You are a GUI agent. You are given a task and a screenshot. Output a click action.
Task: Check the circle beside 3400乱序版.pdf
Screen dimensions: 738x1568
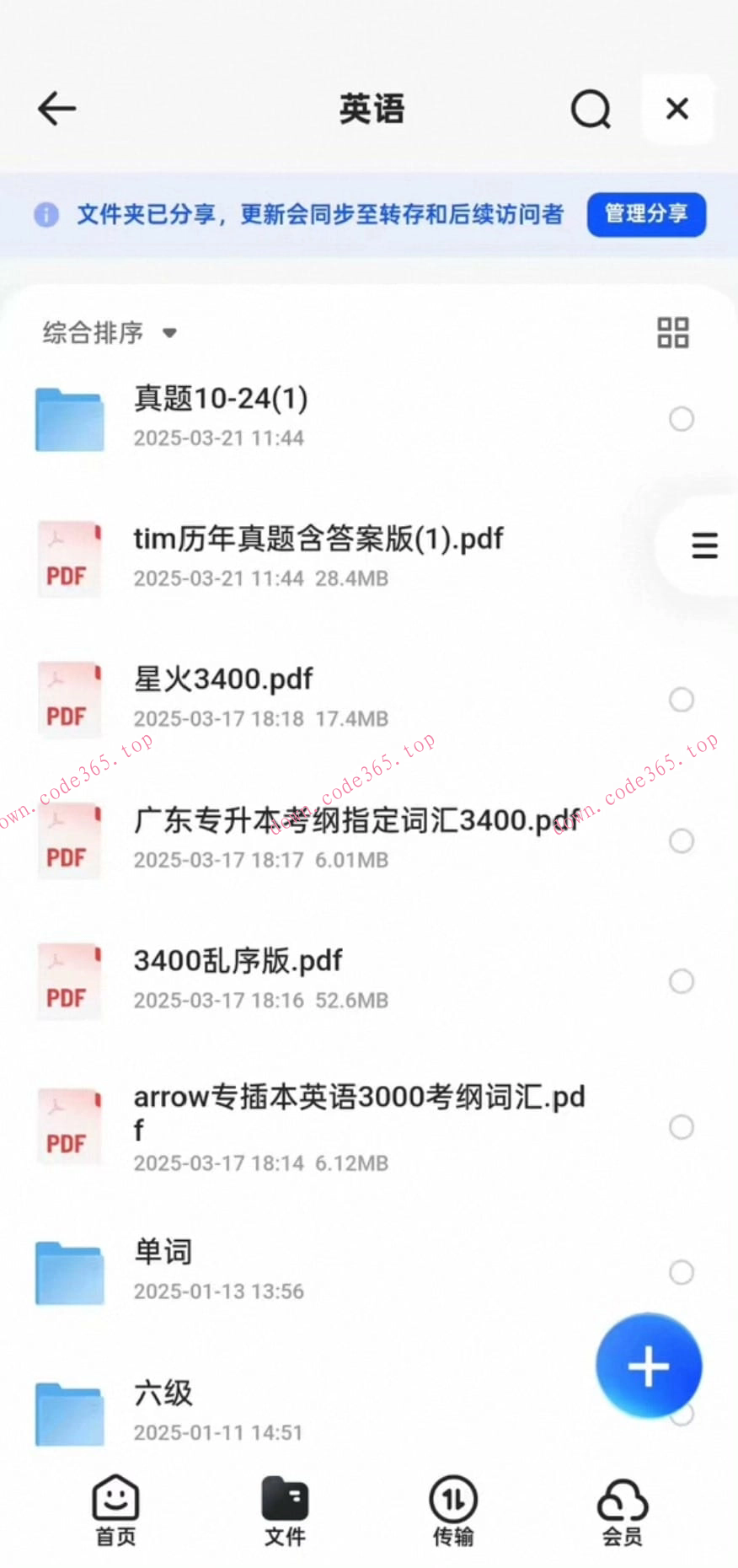pos(682,981)
